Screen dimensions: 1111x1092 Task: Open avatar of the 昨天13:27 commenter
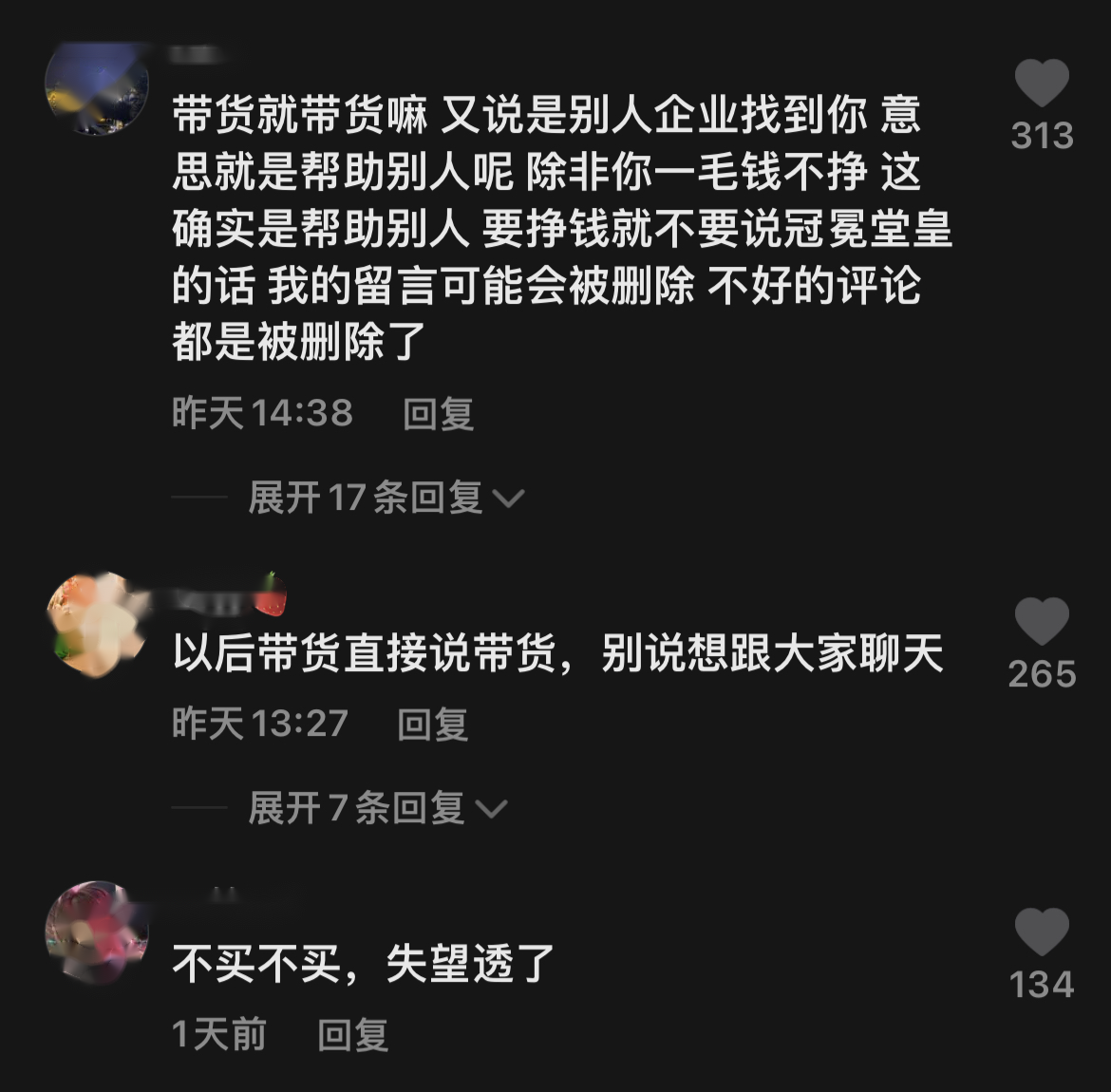click(97, 624)
